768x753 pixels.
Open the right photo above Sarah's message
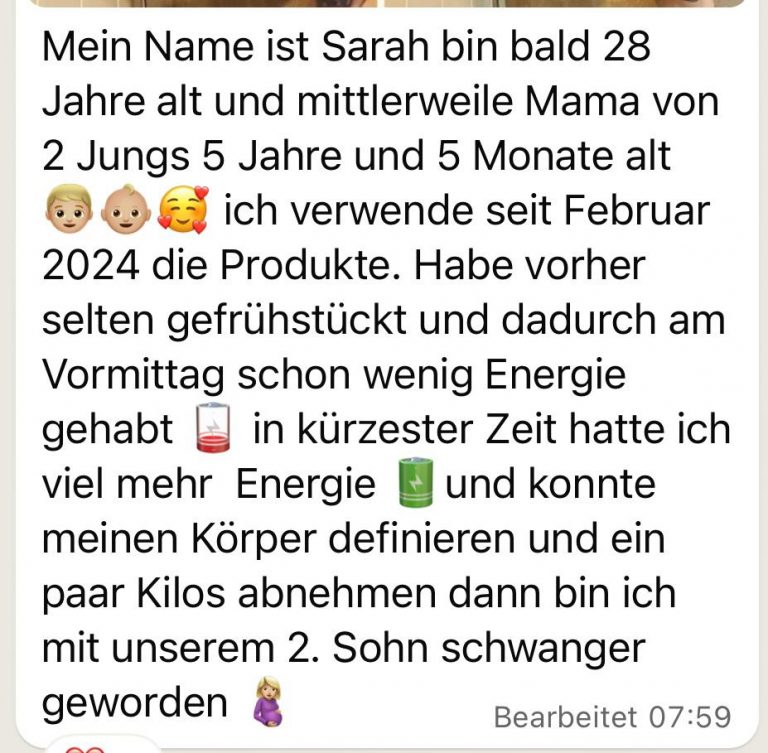click(x=565, y=3)
